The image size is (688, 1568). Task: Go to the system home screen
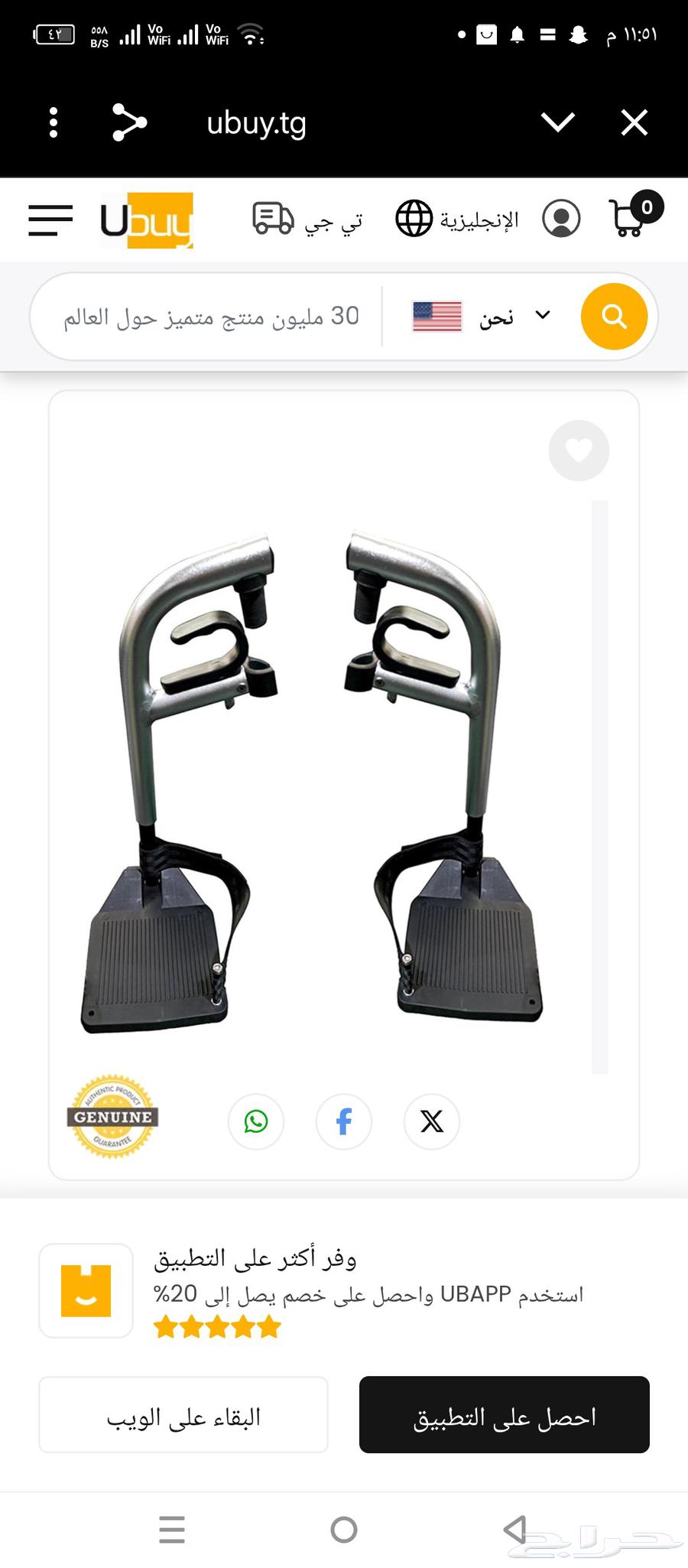point(344,1530)
